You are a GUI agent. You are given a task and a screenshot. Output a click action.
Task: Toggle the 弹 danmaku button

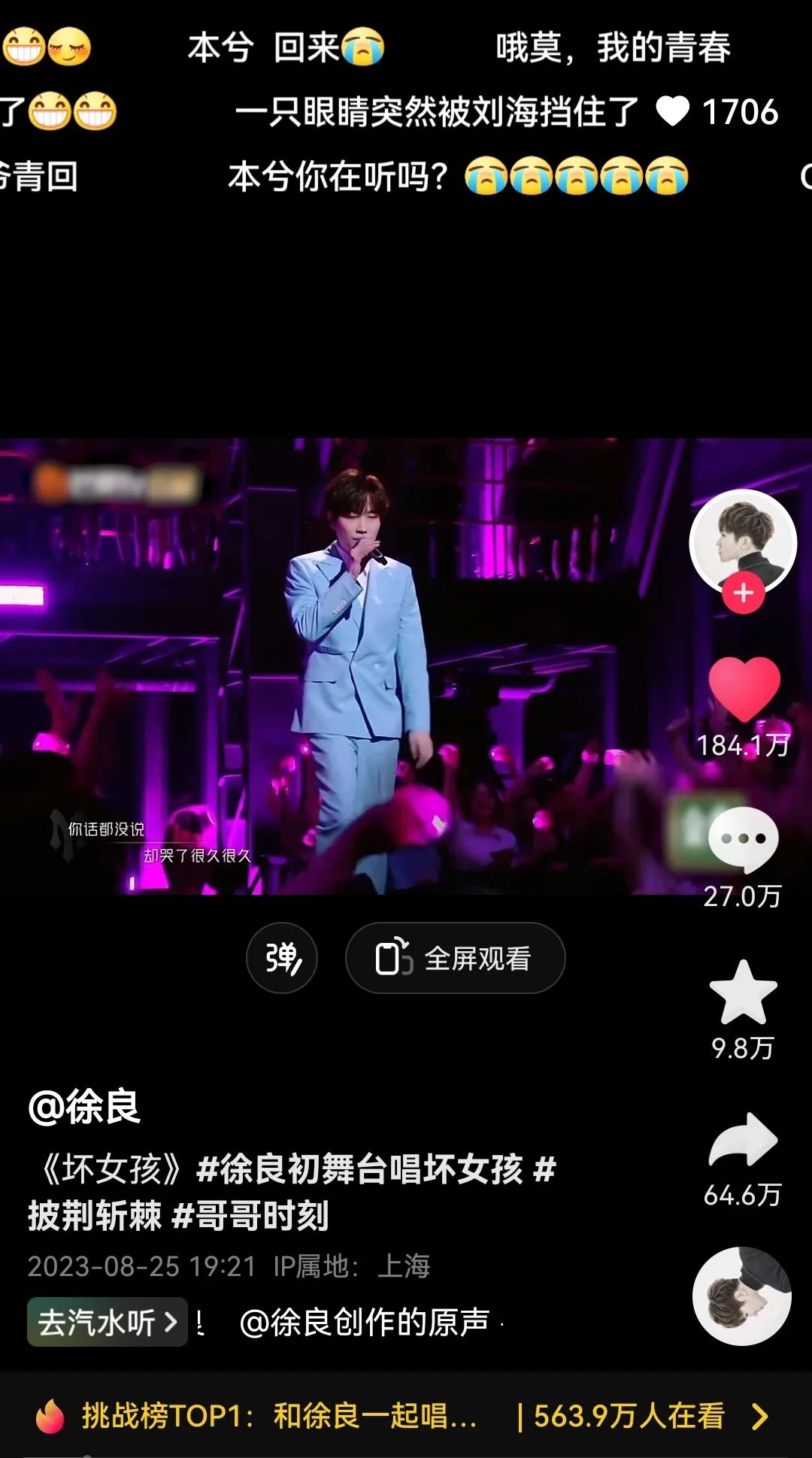coord(282,958)
